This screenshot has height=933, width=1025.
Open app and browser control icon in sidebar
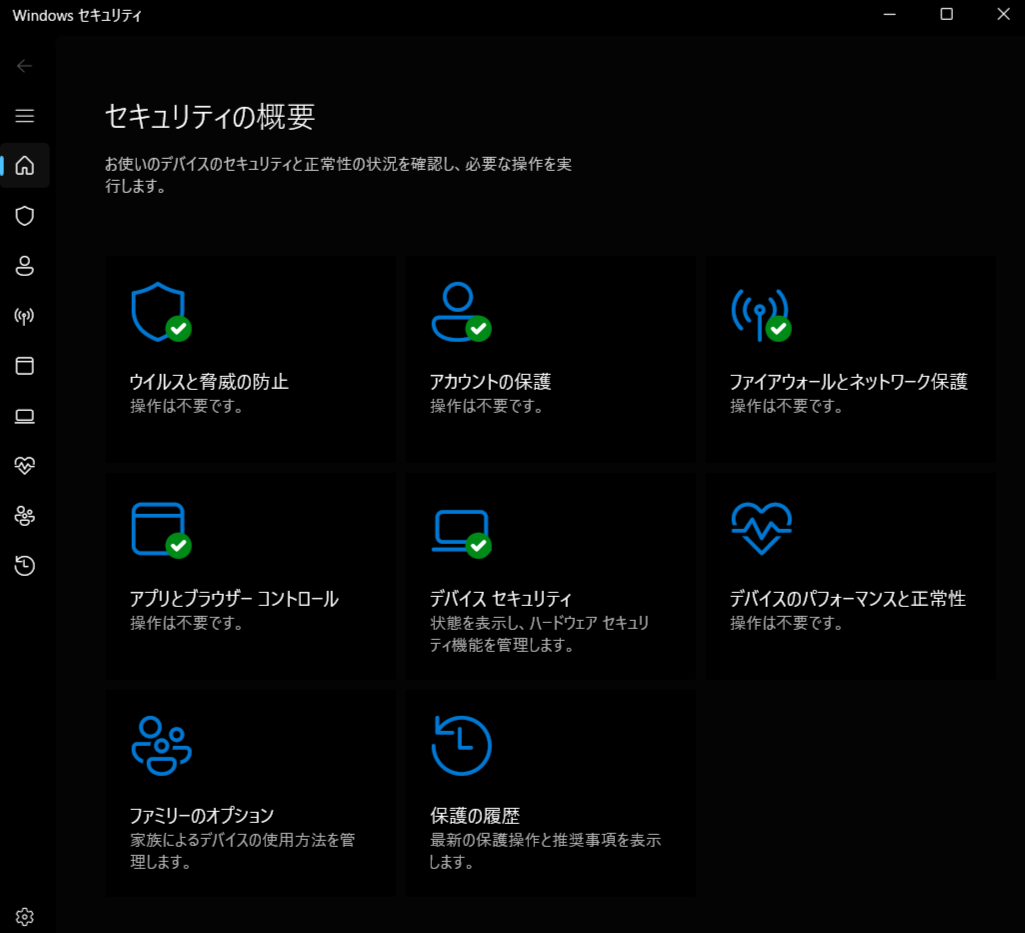click(25, 366)
